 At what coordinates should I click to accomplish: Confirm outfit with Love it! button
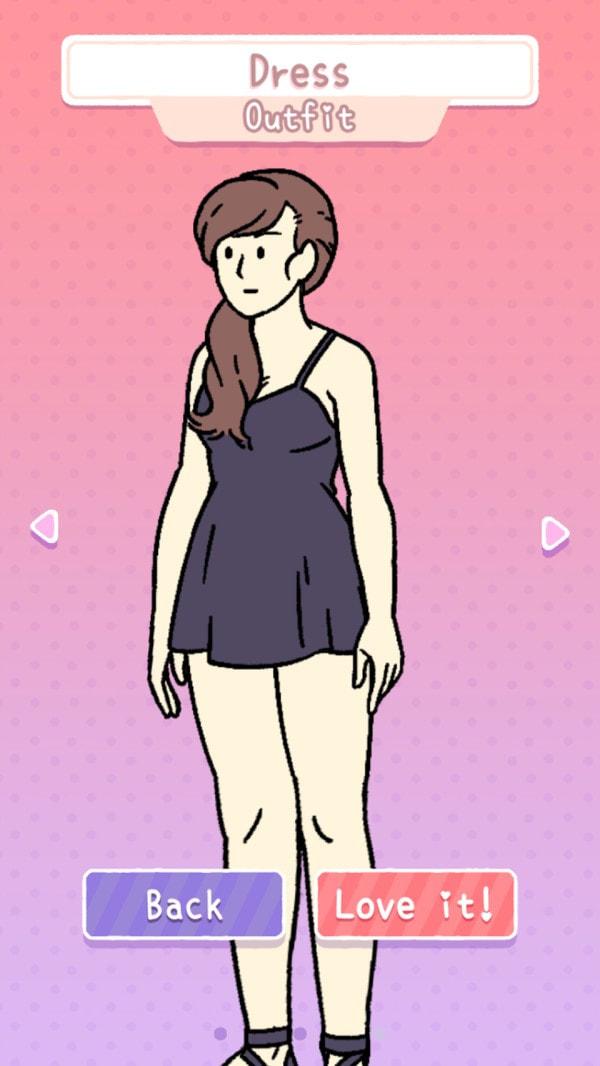coord(415,904)
